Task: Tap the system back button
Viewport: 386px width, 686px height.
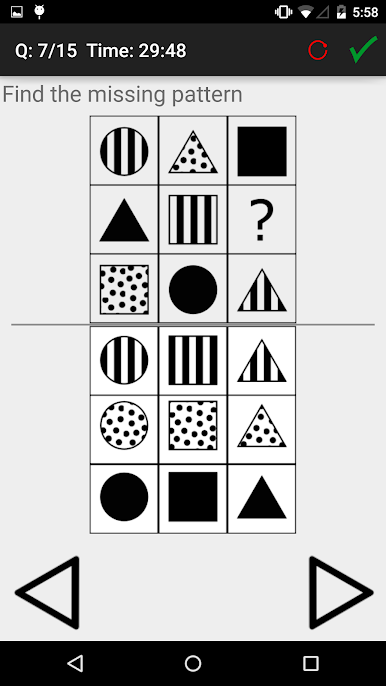Action: coord(75,664)
